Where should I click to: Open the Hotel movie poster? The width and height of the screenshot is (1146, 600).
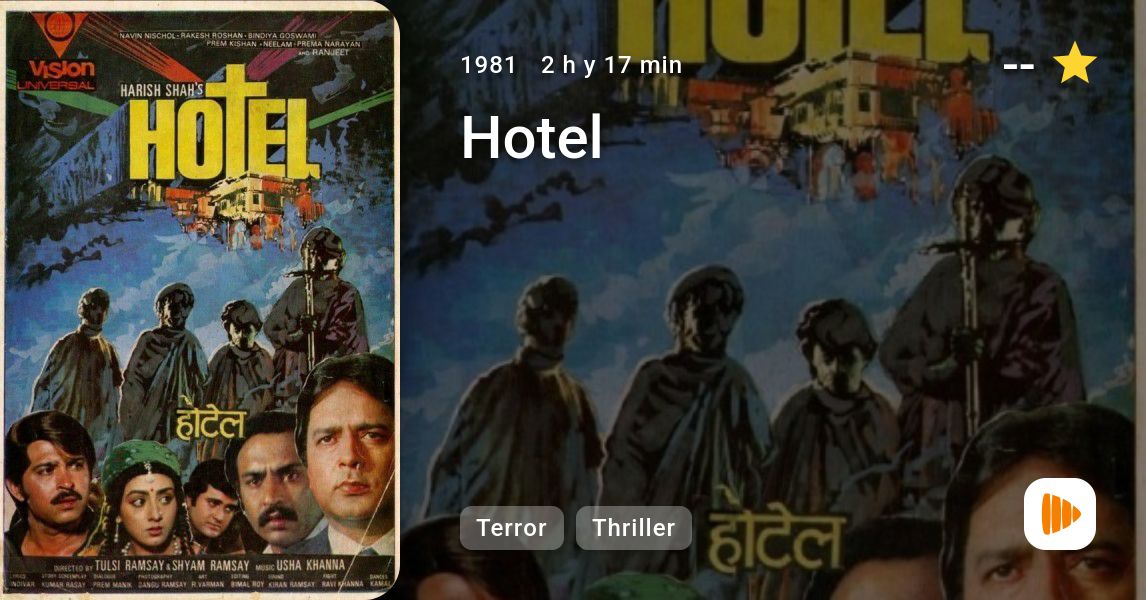click(200, 300)
